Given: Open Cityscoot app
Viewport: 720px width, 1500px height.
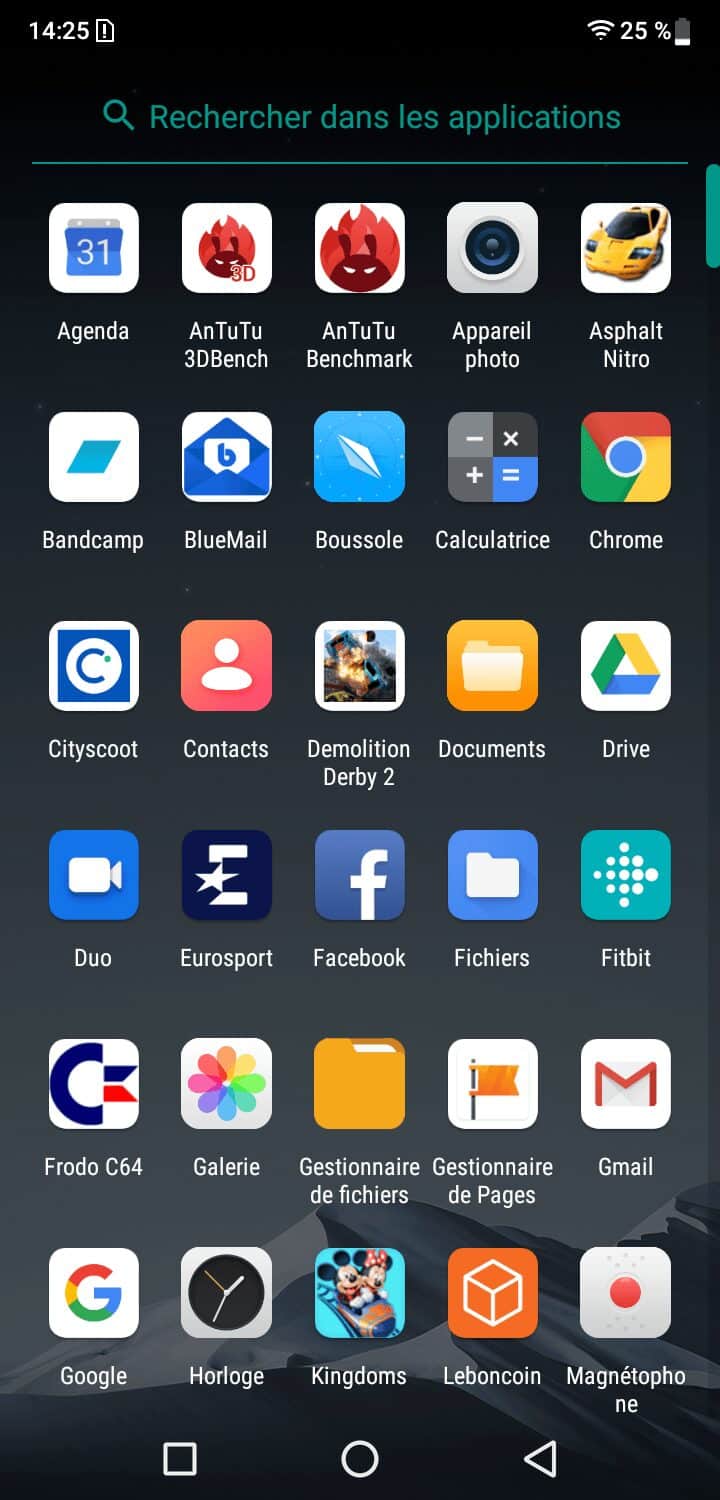Looking at the screenshot, I should point(93,666).
